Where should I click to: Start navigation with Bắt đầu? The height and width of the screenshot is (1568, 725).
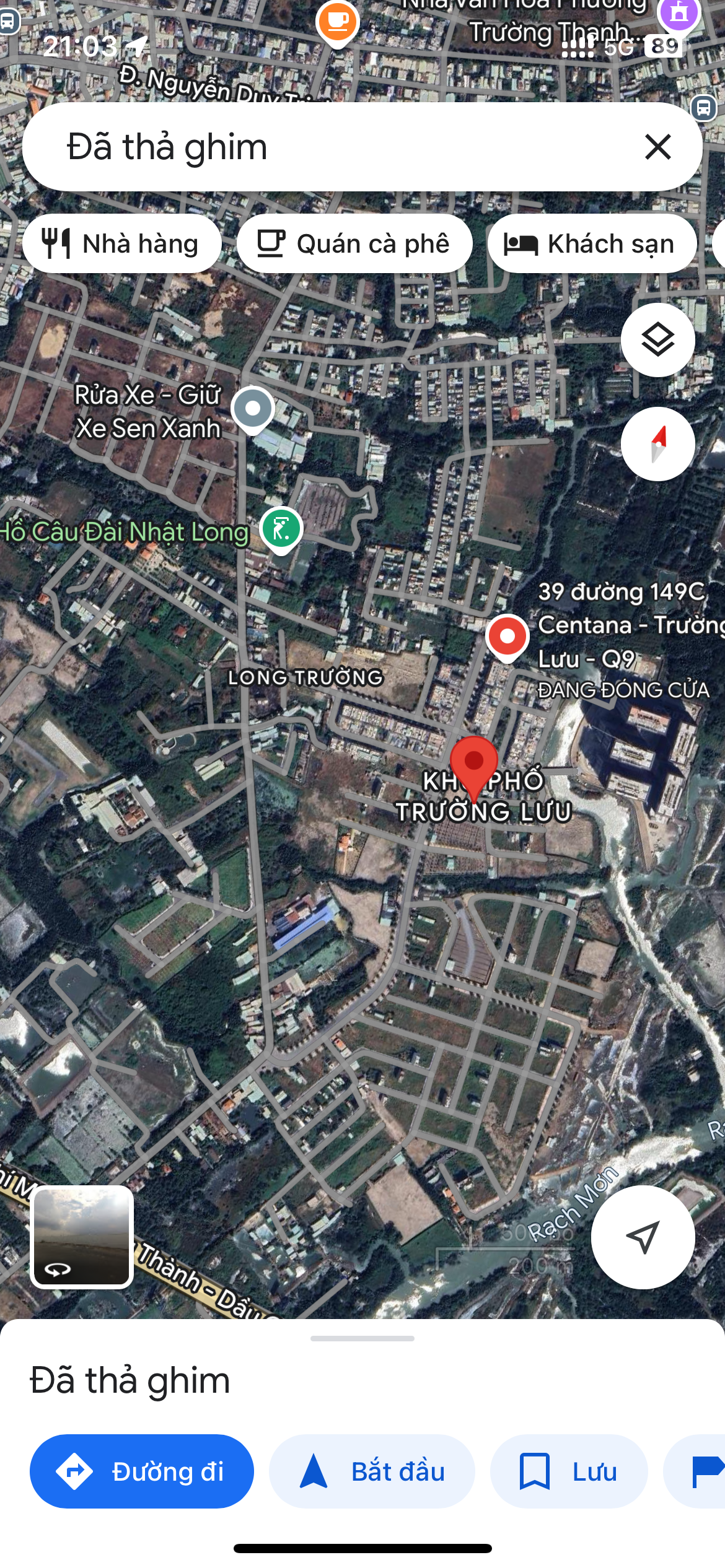(x=372, y=1471)
